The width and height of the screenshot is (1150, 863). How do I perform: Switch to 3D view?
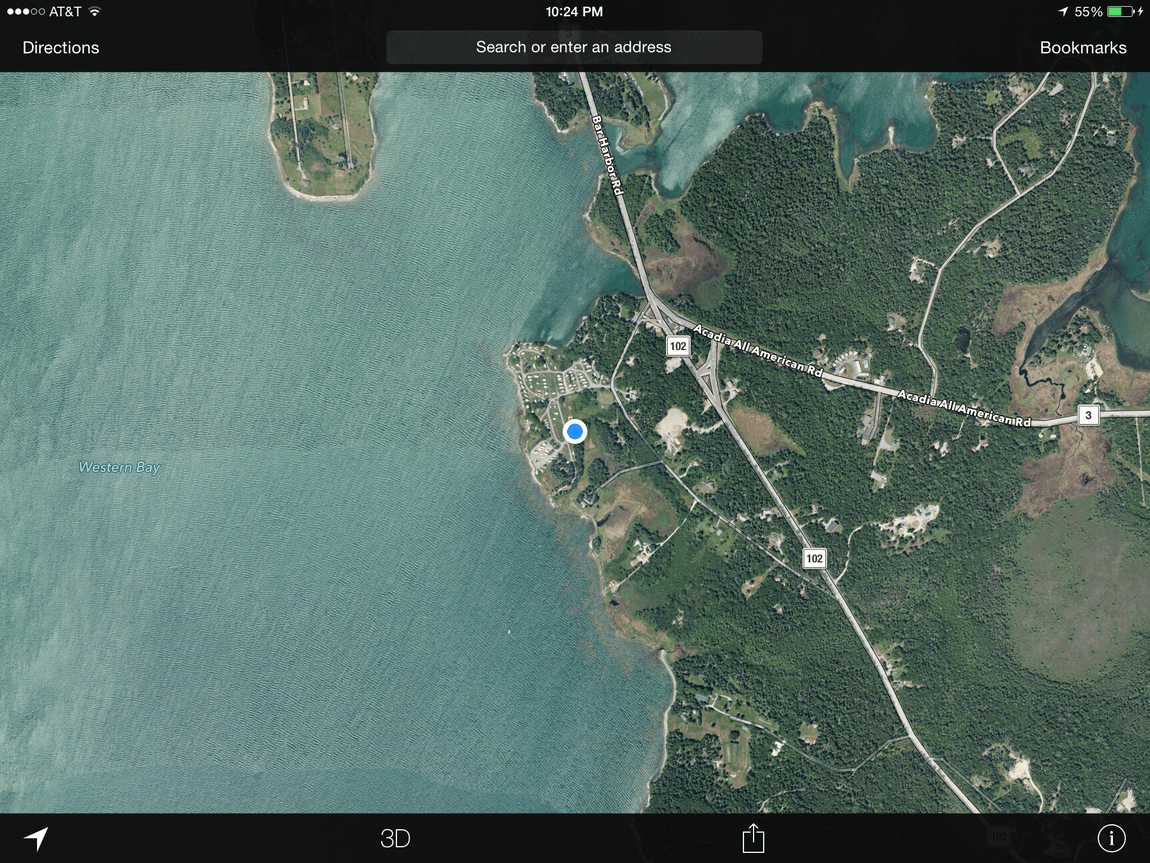[395, 838]
